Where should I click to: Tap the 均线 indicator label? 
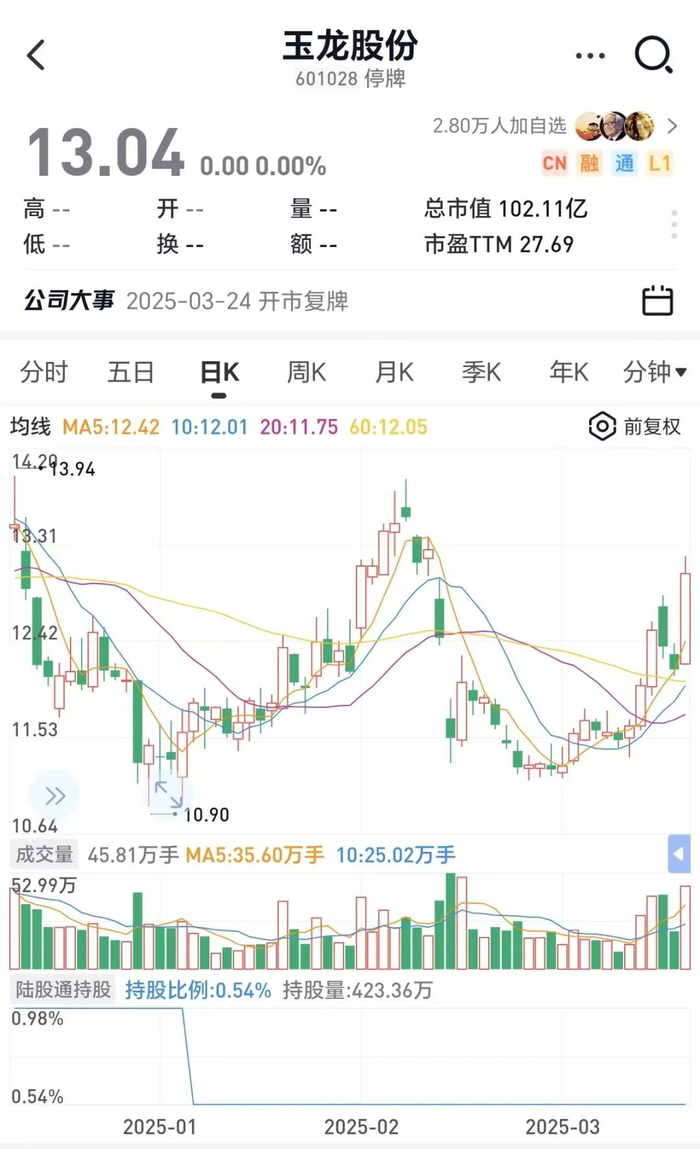[x=30, y=428]
